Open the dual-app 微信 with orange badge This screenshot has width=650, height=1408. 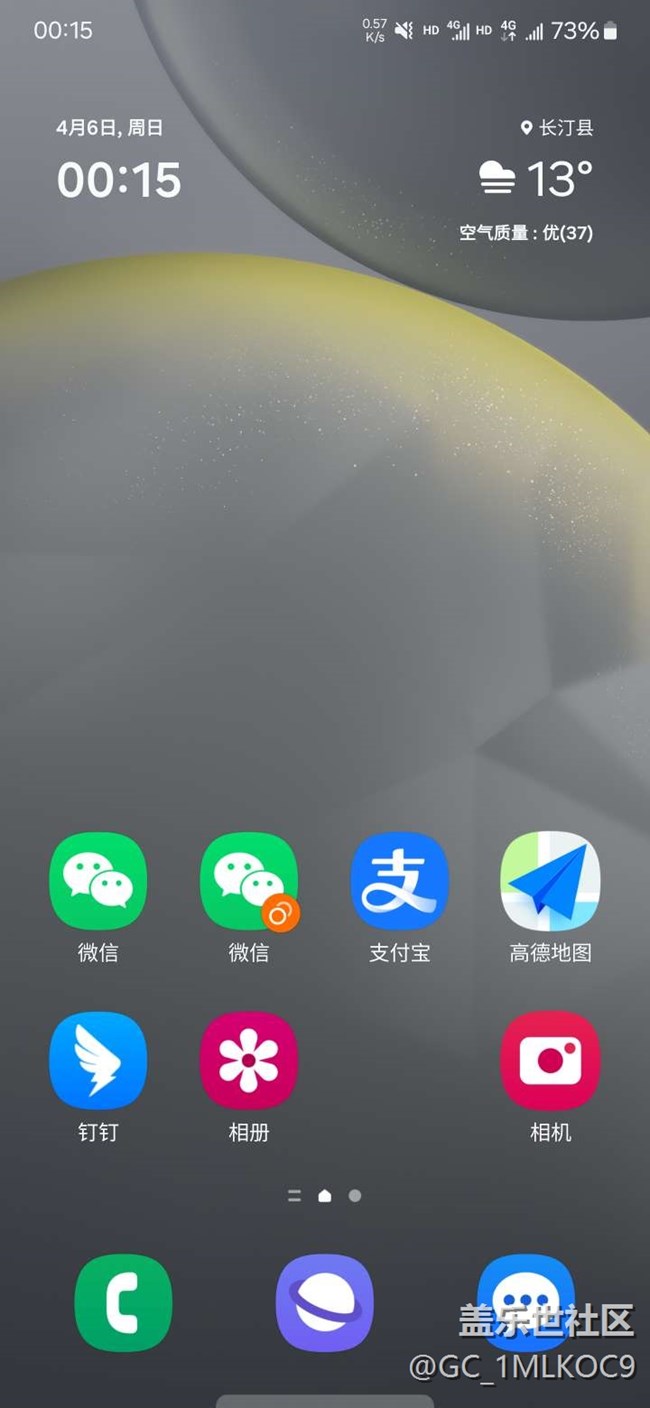[x=248, y=882]
